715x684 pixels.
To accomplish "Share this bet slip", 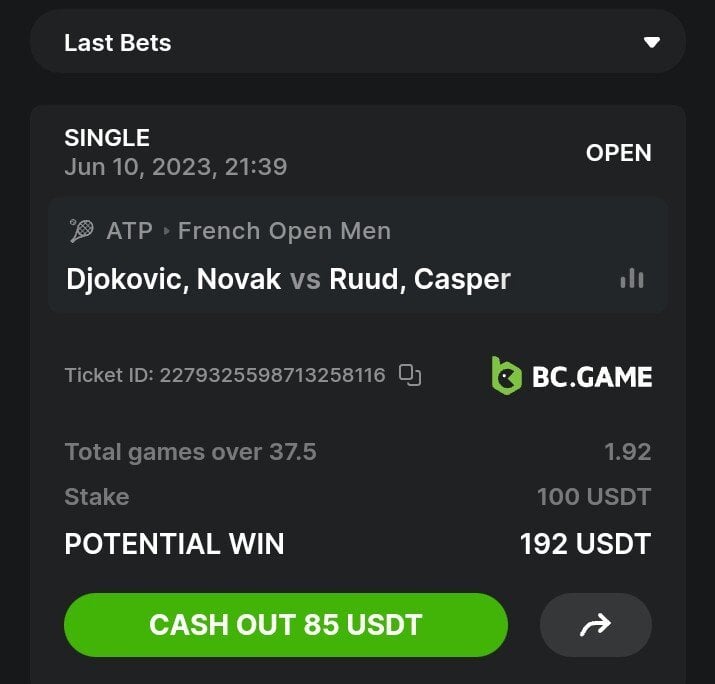I will (596, 626).
